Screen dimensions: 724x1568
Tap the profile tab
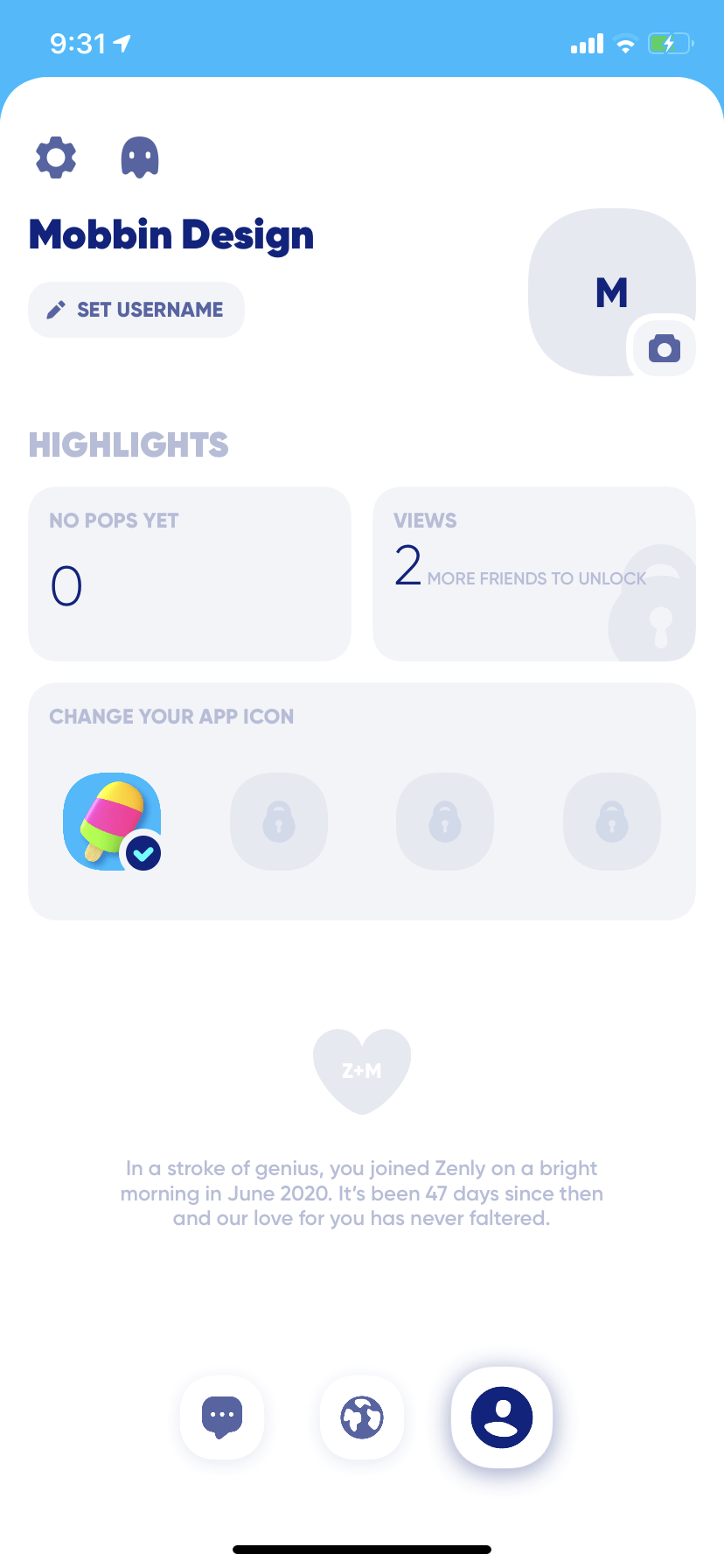(x=502, y=1417)
